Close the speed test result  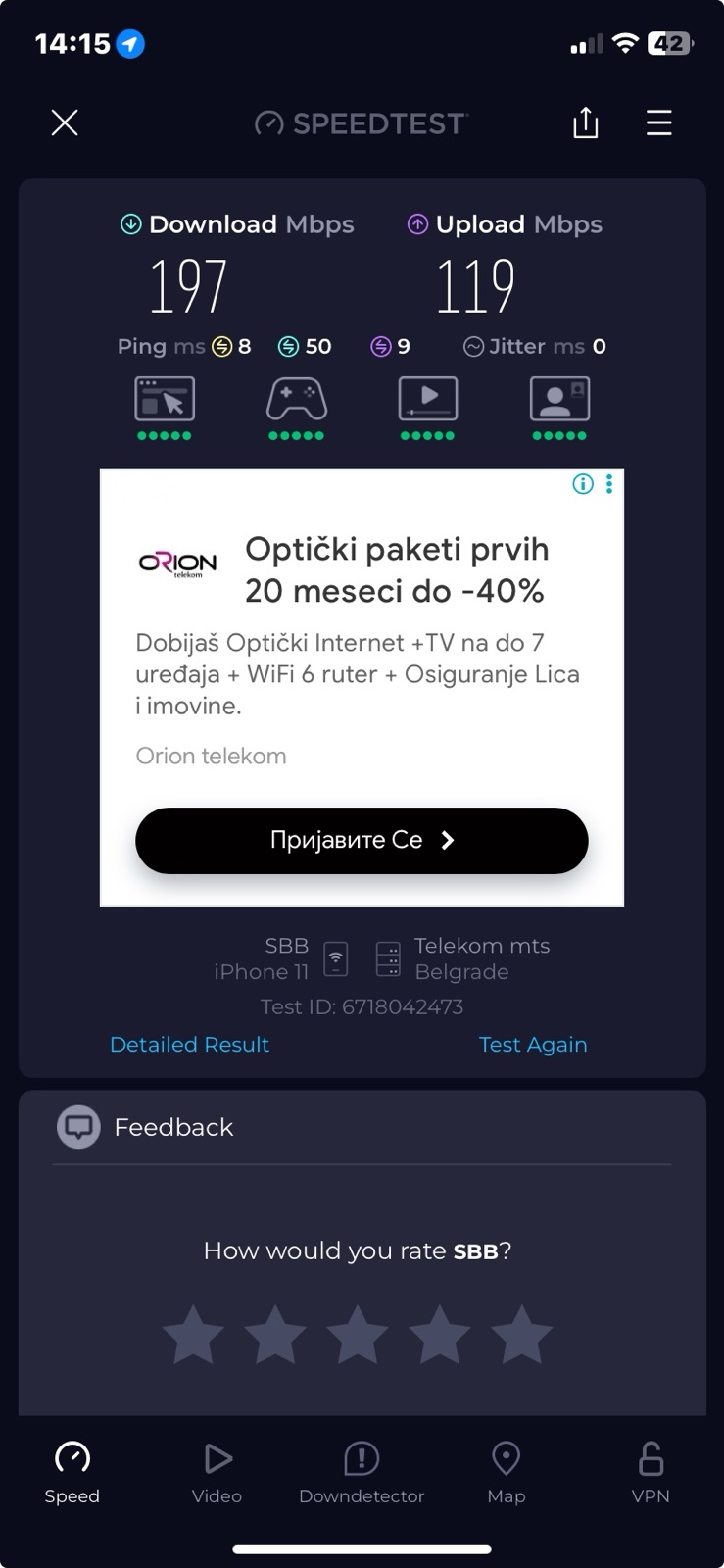[x=65, y=122]
